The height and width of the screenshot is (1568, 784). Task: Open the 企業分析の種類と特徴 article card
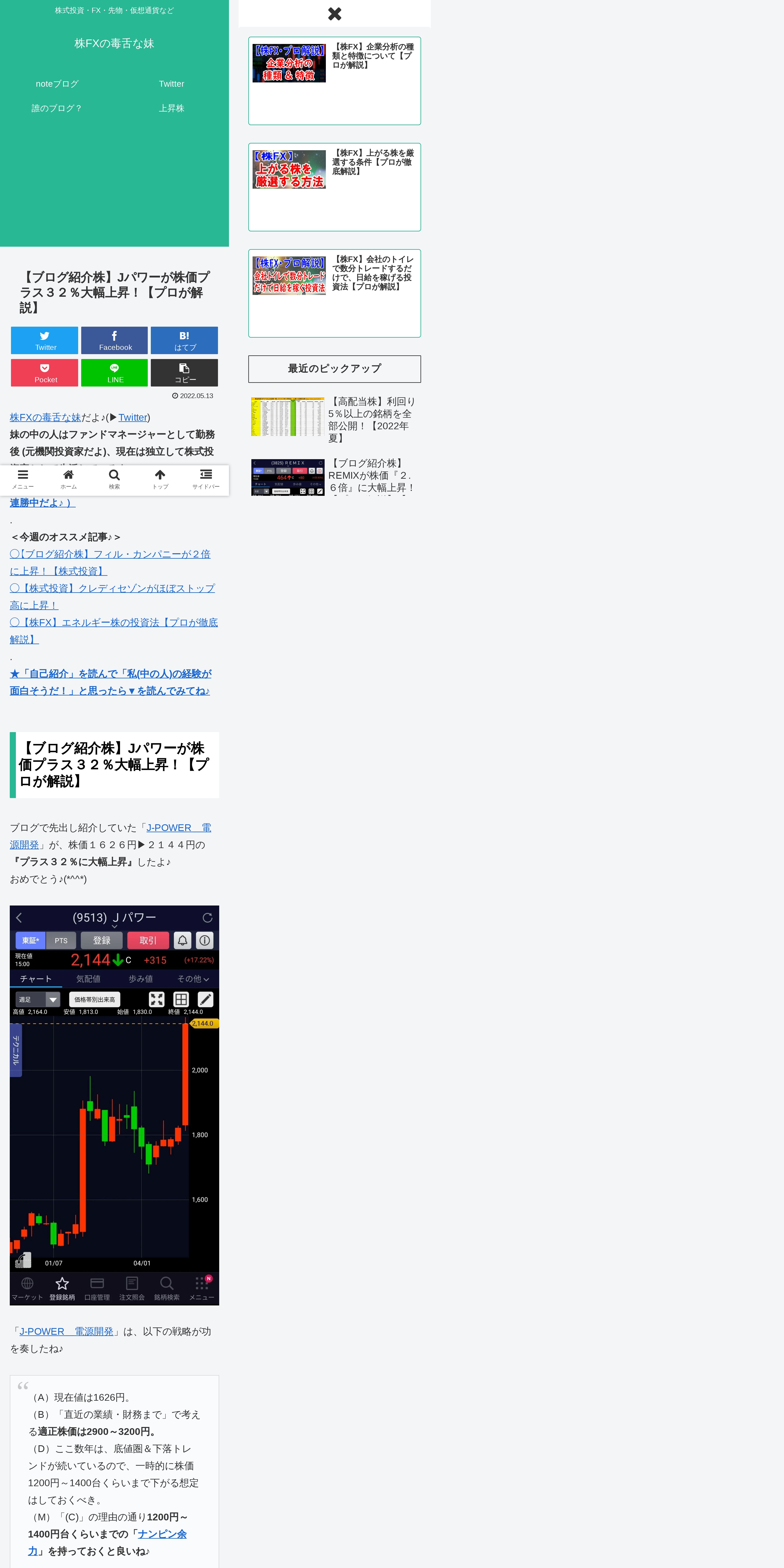334,81
